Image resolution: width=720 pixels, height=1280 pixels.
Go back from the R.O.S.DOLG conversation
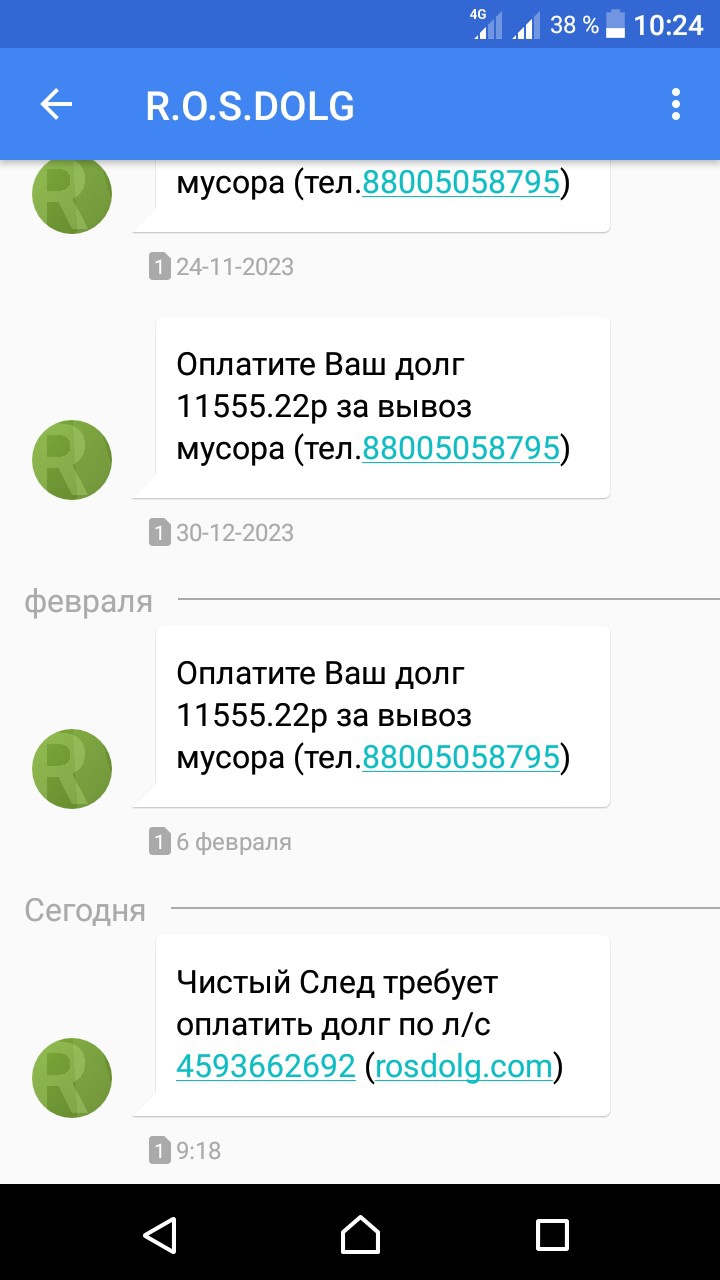coord(57,105)
